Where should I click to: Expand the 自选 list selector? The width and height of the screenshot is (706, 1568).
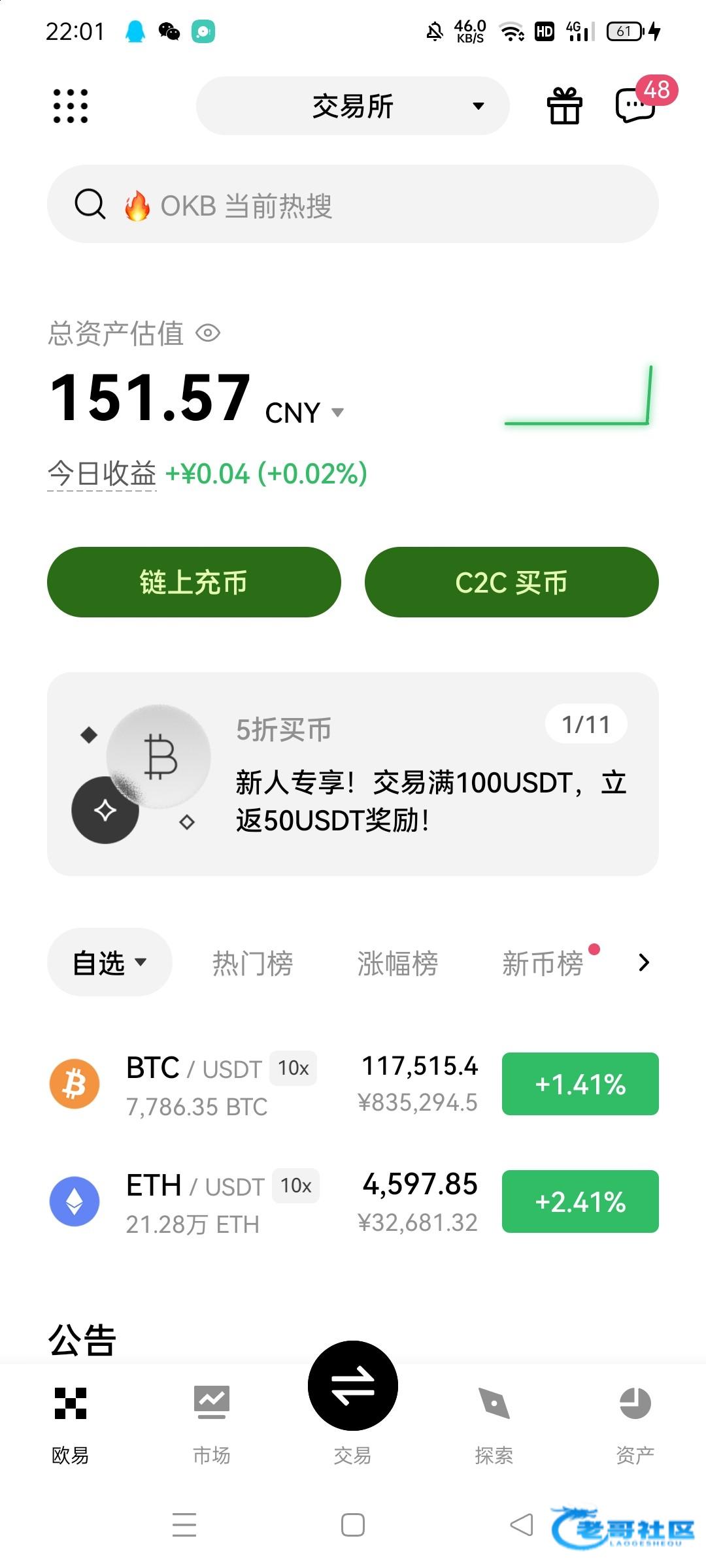click(x=109, y=962)
